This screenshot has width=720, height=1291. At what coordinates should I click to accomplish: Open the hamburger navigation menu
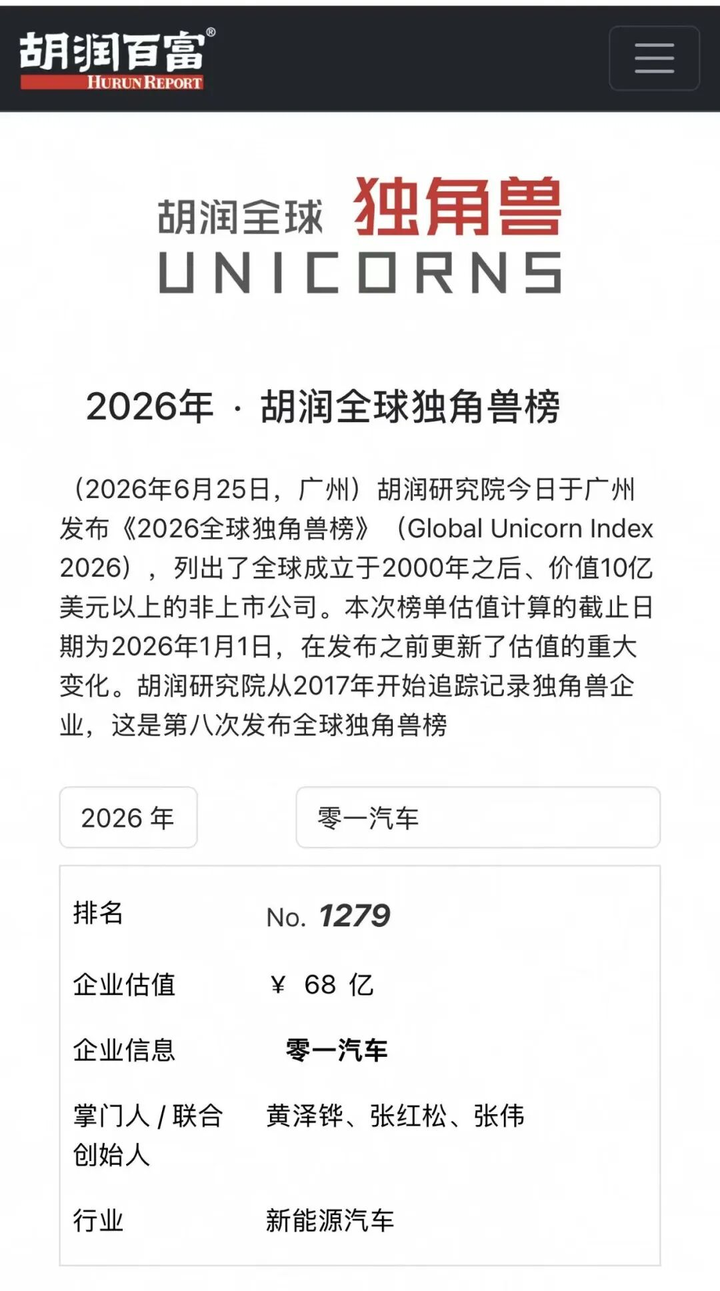click(654, 58)
